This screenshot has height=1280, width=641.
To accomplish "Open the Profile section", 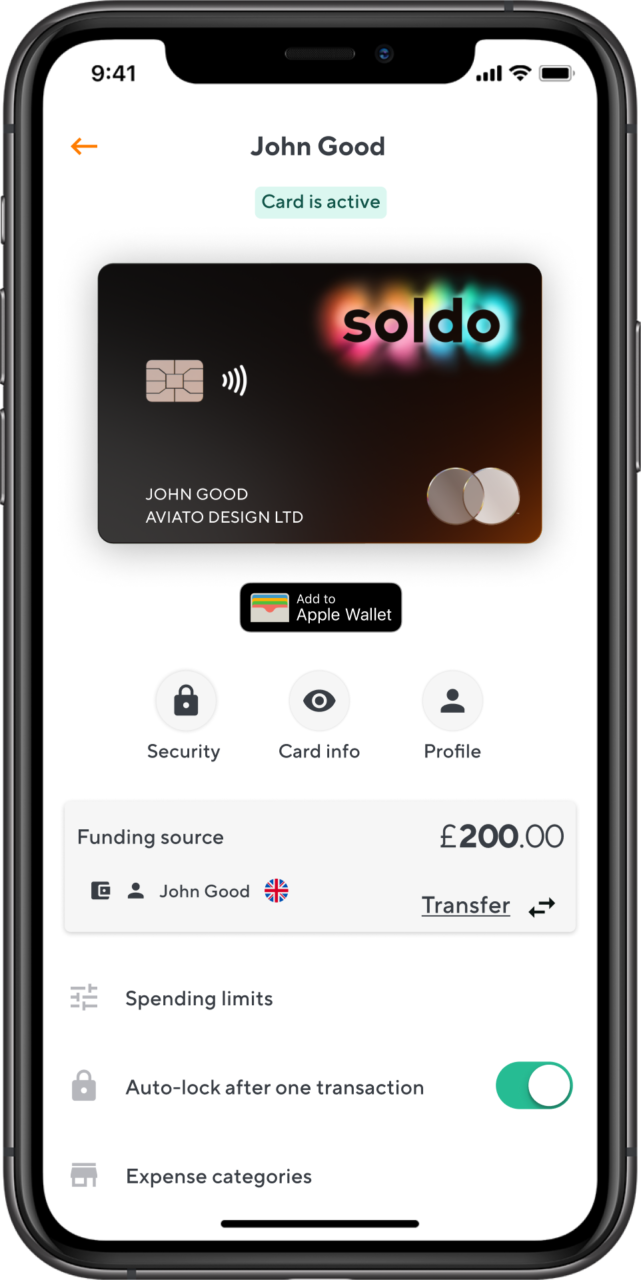I will (x=452, y=702).
